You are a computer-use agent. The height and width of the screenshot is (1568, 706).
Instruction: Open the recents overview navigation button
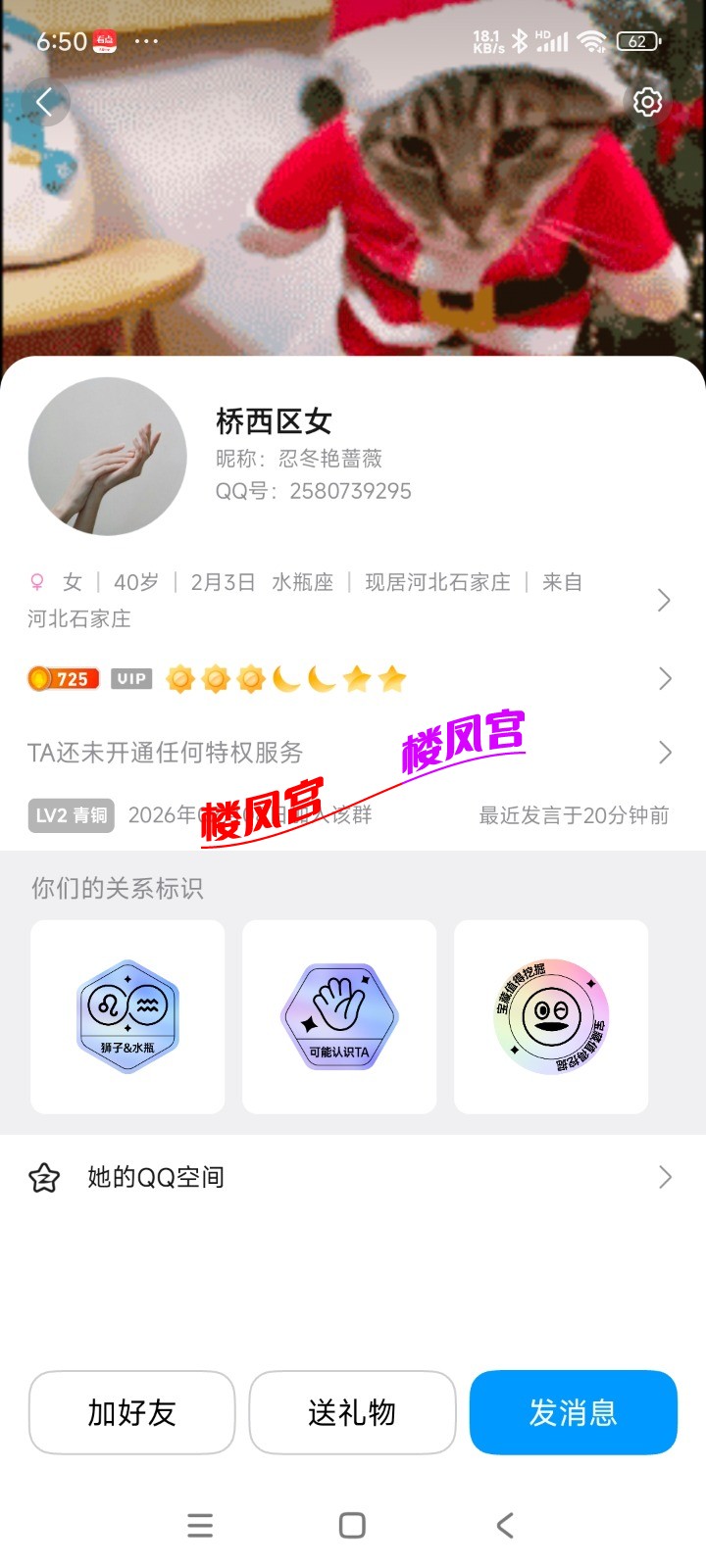click(200, 1526)
